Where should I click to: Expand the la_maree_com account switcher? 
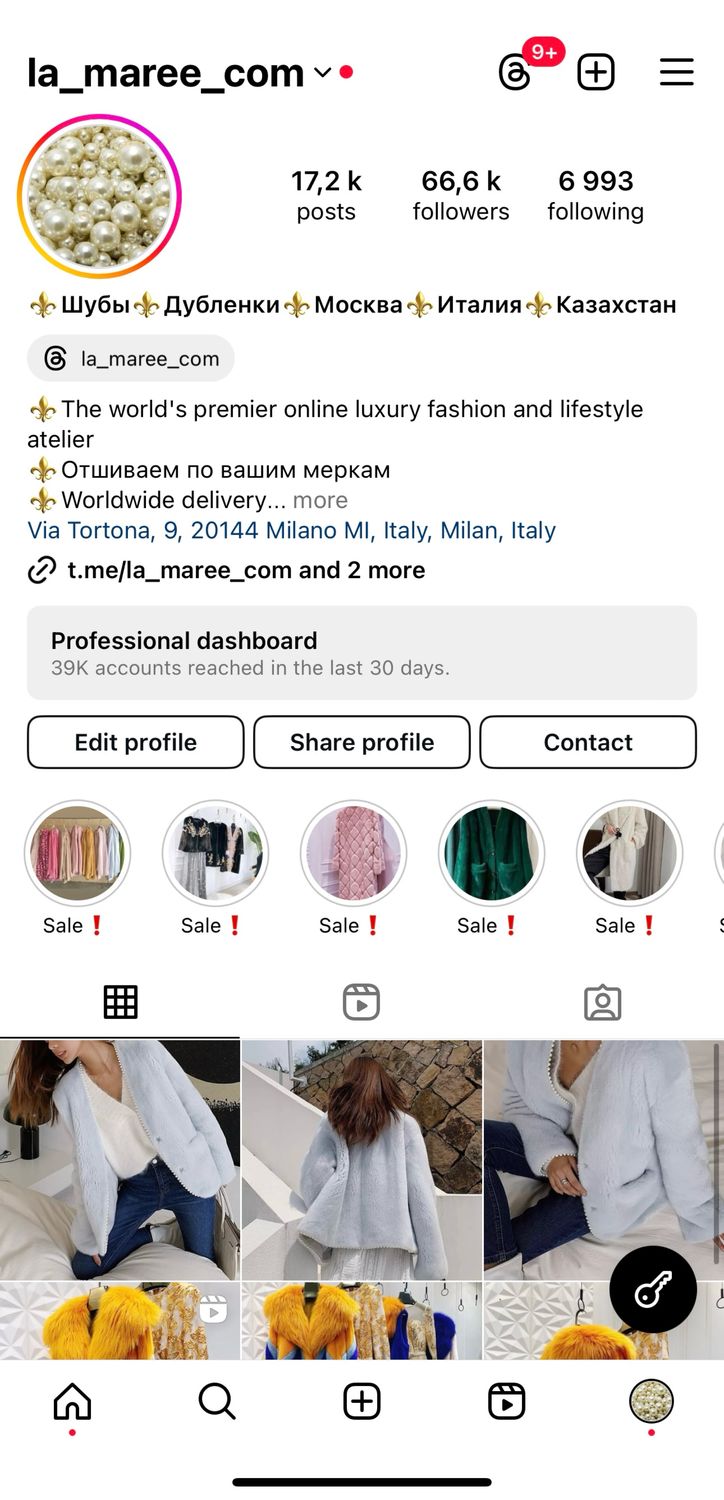click(x=322, y=72)
